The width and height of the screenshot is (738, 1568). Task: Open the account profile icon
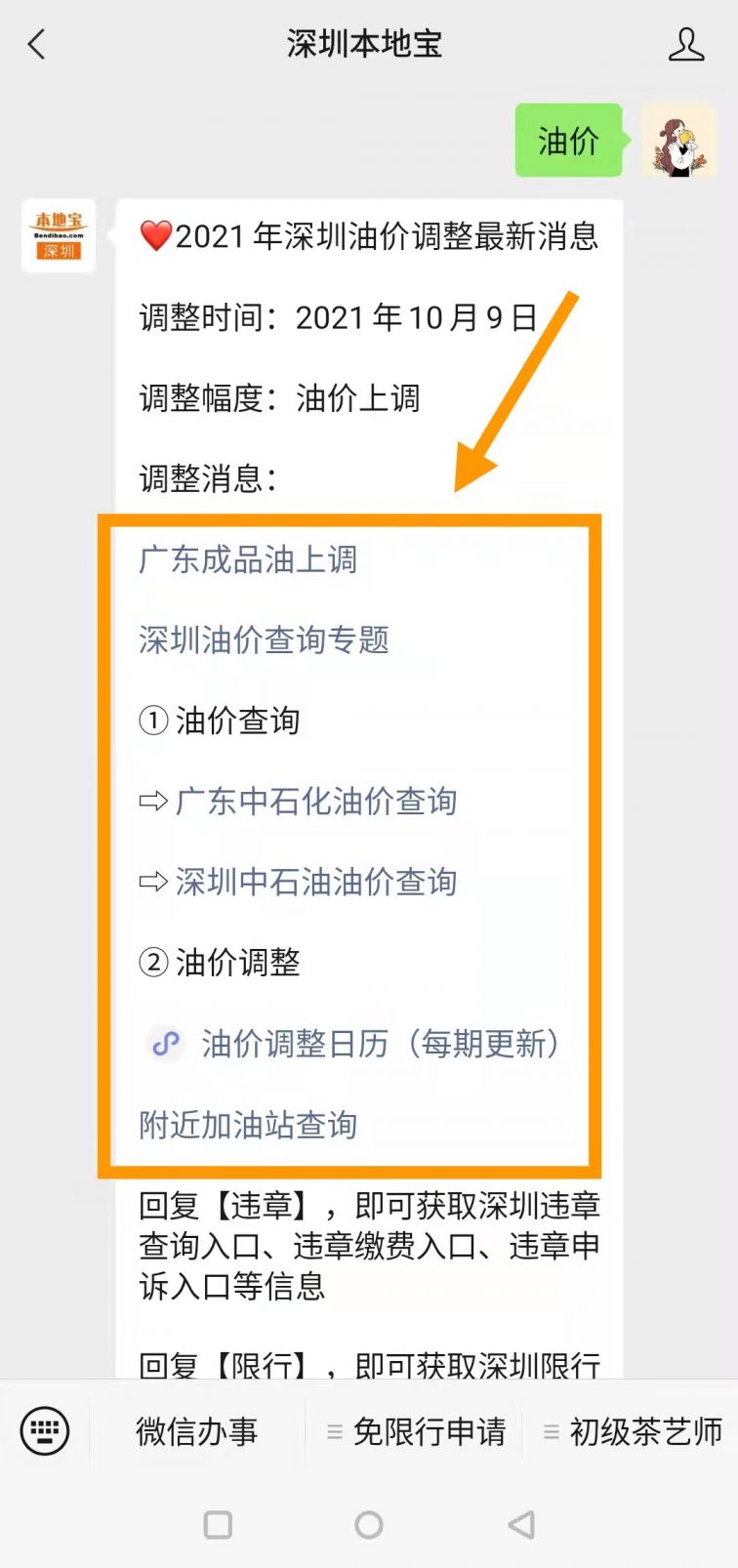(x=685, y=44)
